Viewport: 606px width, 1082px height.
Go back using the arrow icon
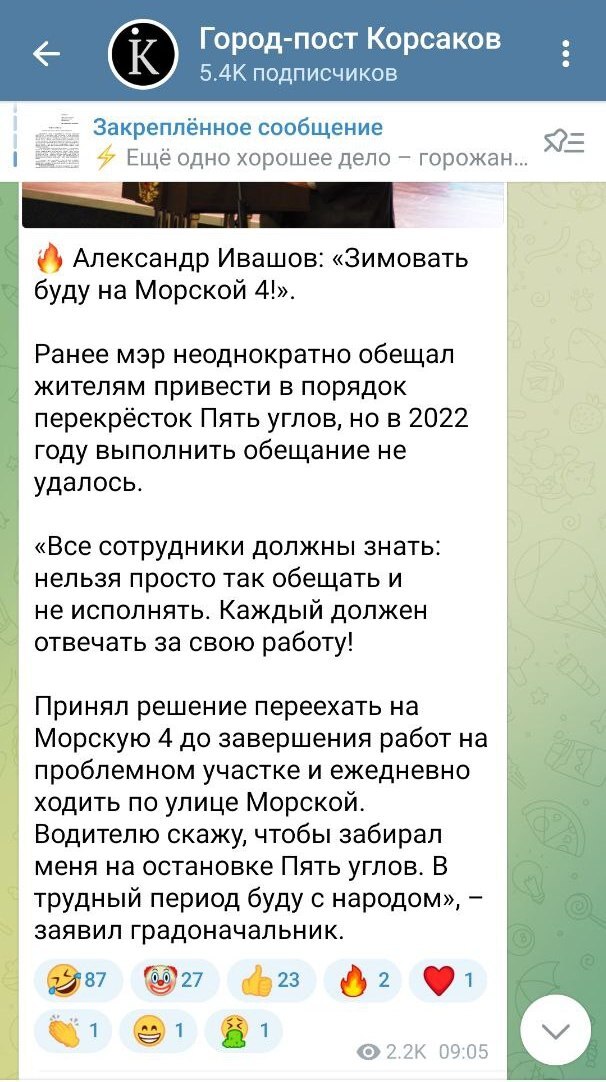47,55
